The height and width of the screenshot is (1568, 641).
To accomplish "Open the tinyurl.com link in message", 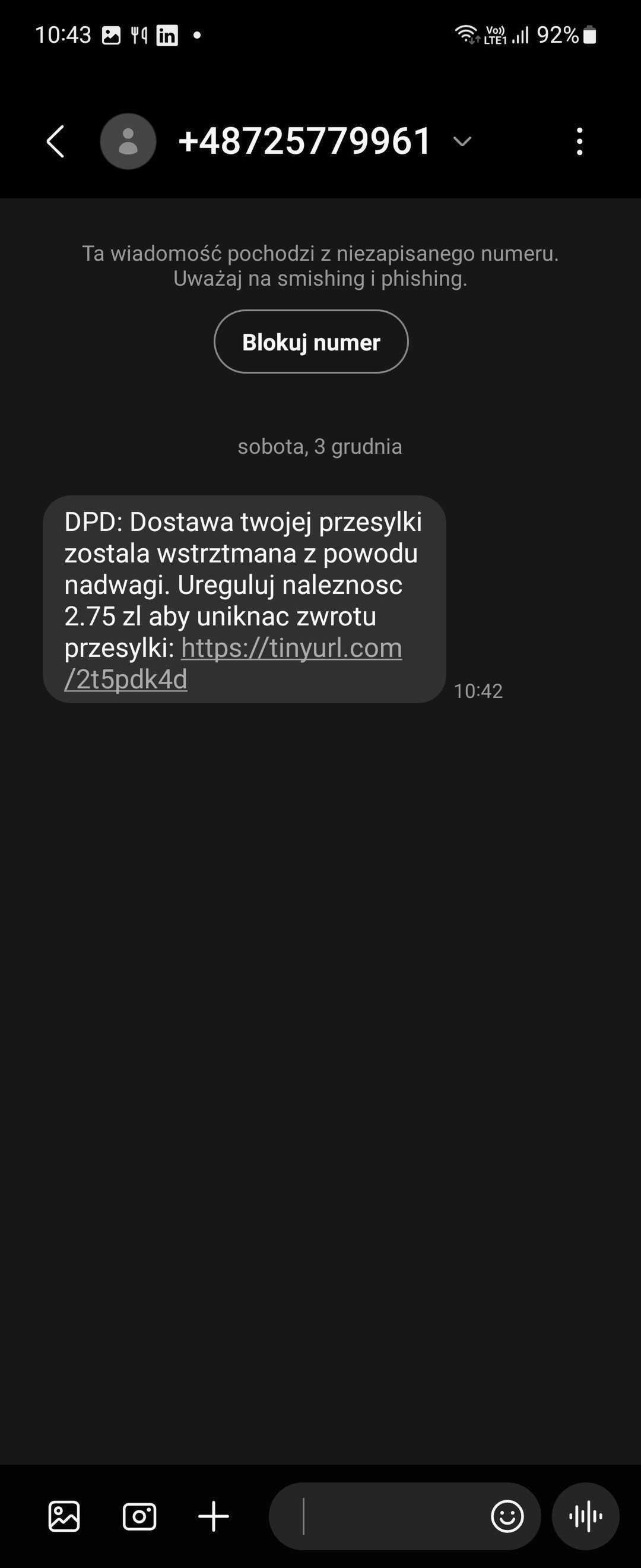I will pos(291,648).
